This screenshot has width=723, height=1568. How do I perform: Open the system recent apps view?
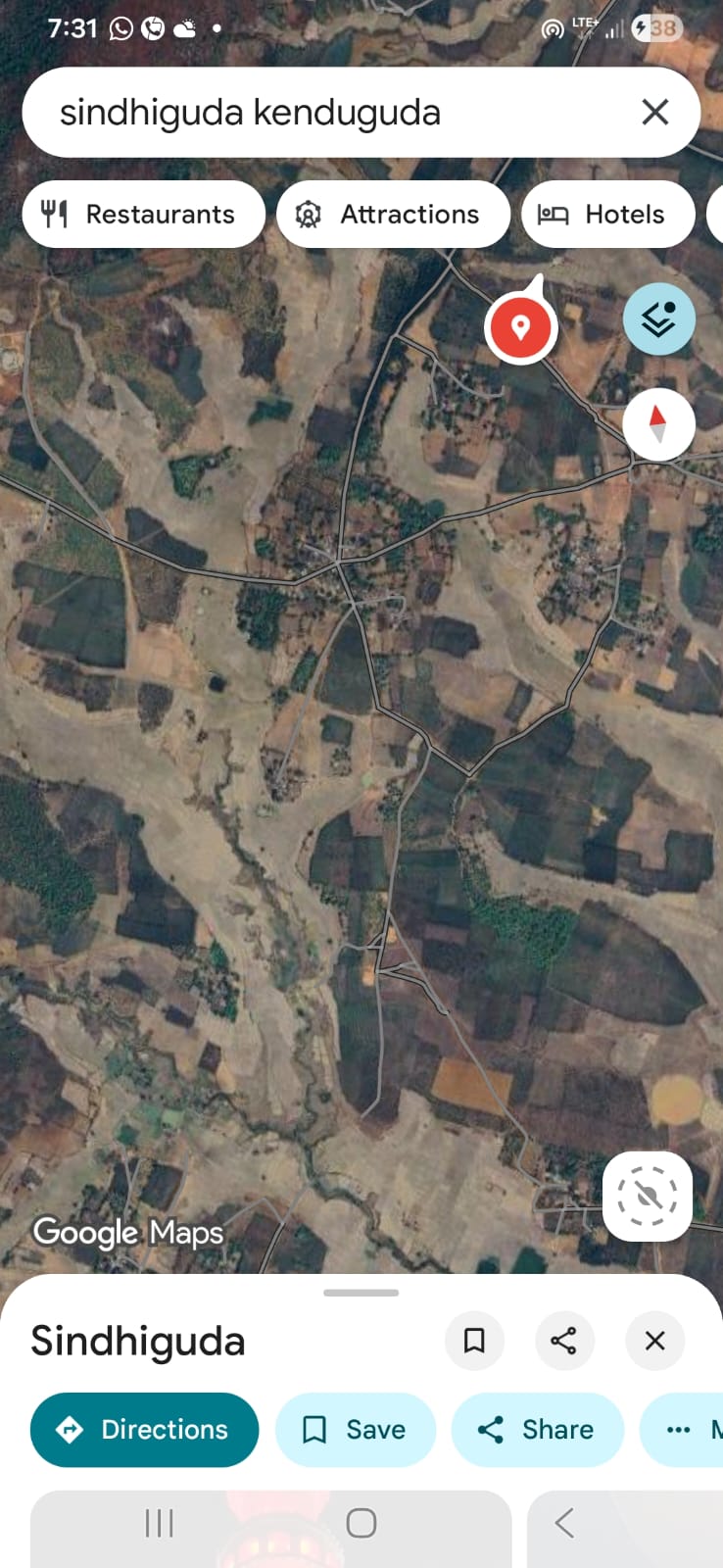coord(159,1523)
